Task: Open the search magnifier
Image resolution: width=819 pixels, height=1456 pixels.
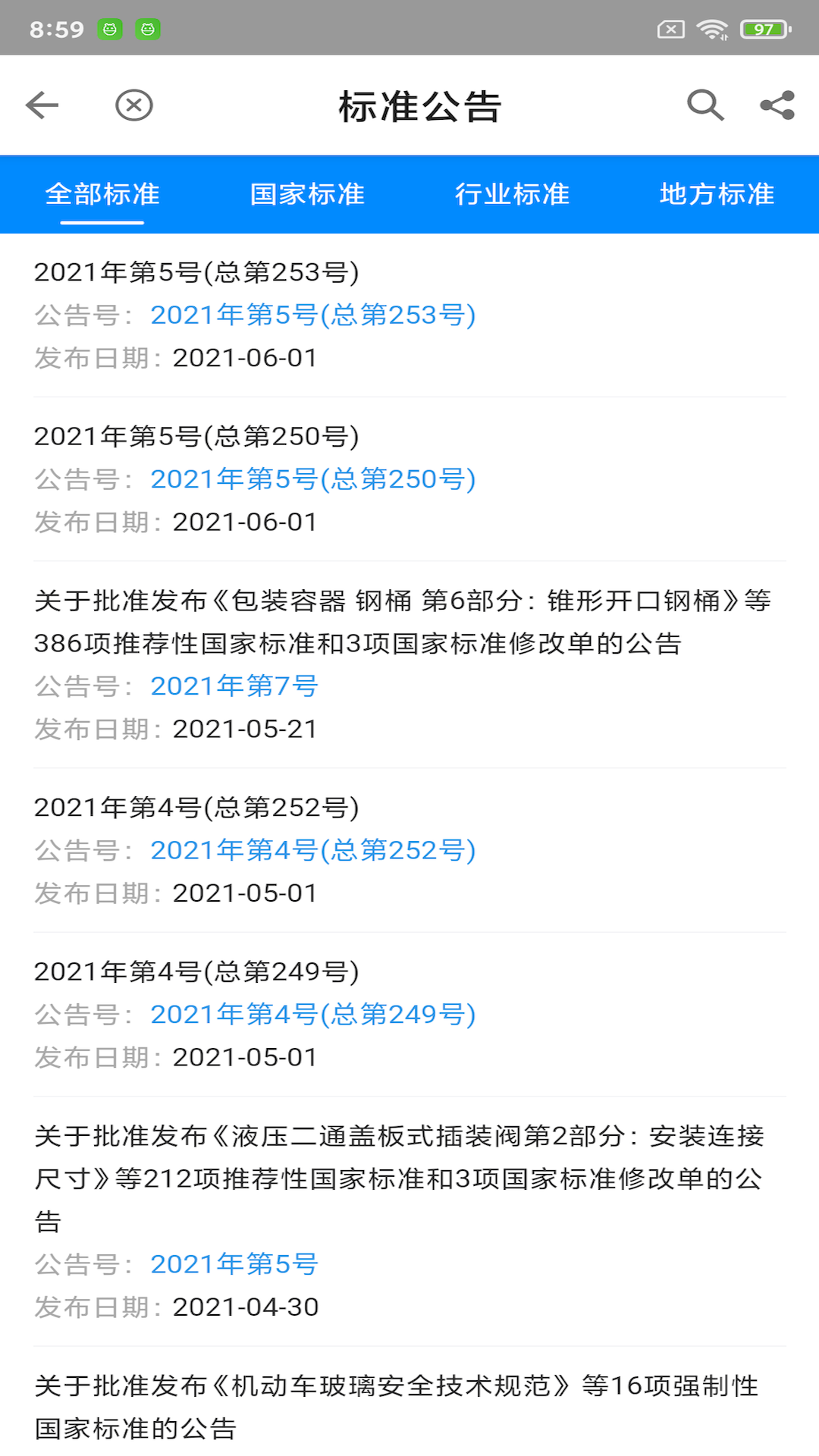Action: click(x=705, y=105)
